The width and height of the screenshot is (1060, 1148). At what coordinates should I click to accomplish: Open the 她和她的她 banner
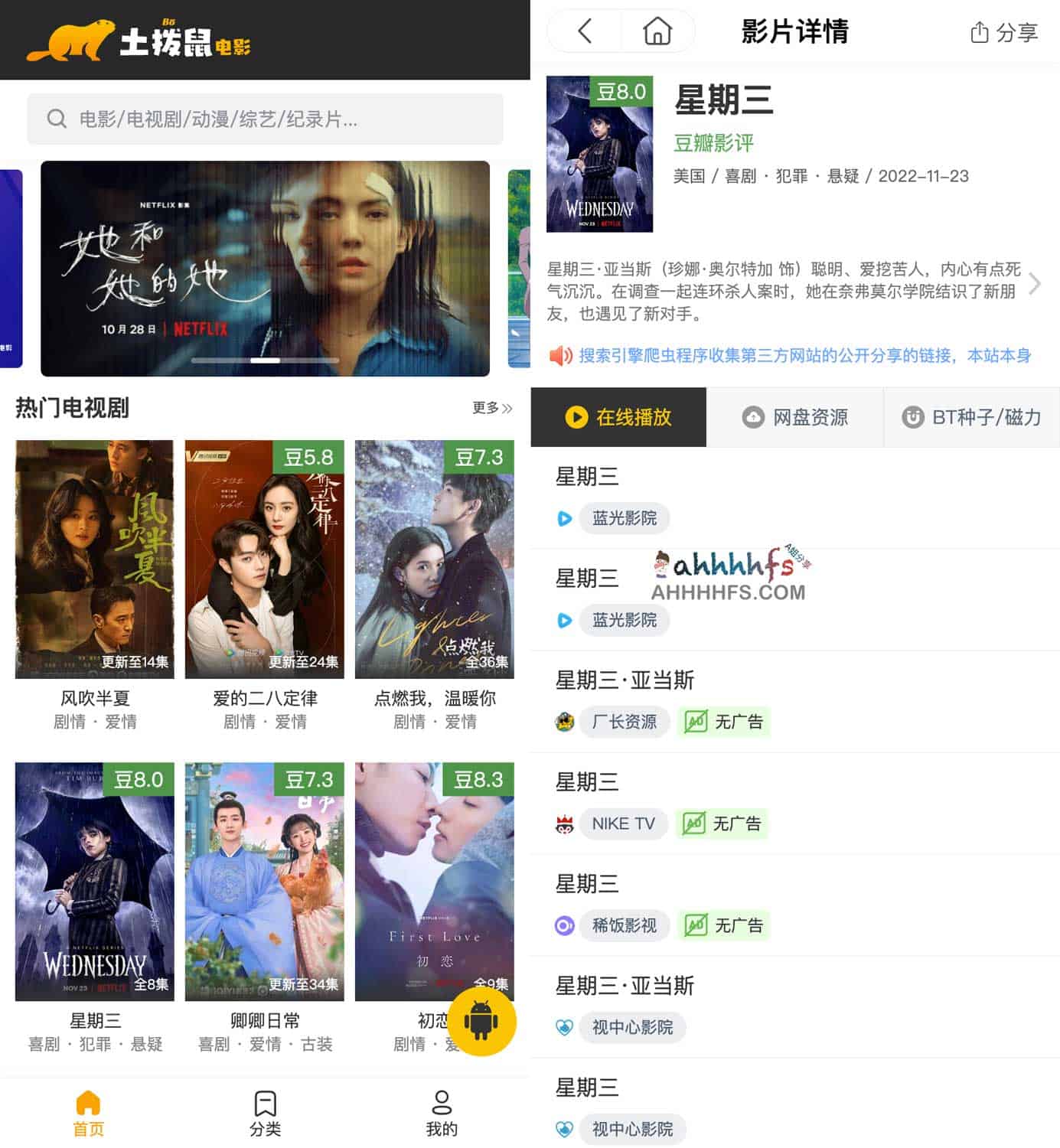pos(265,268)
